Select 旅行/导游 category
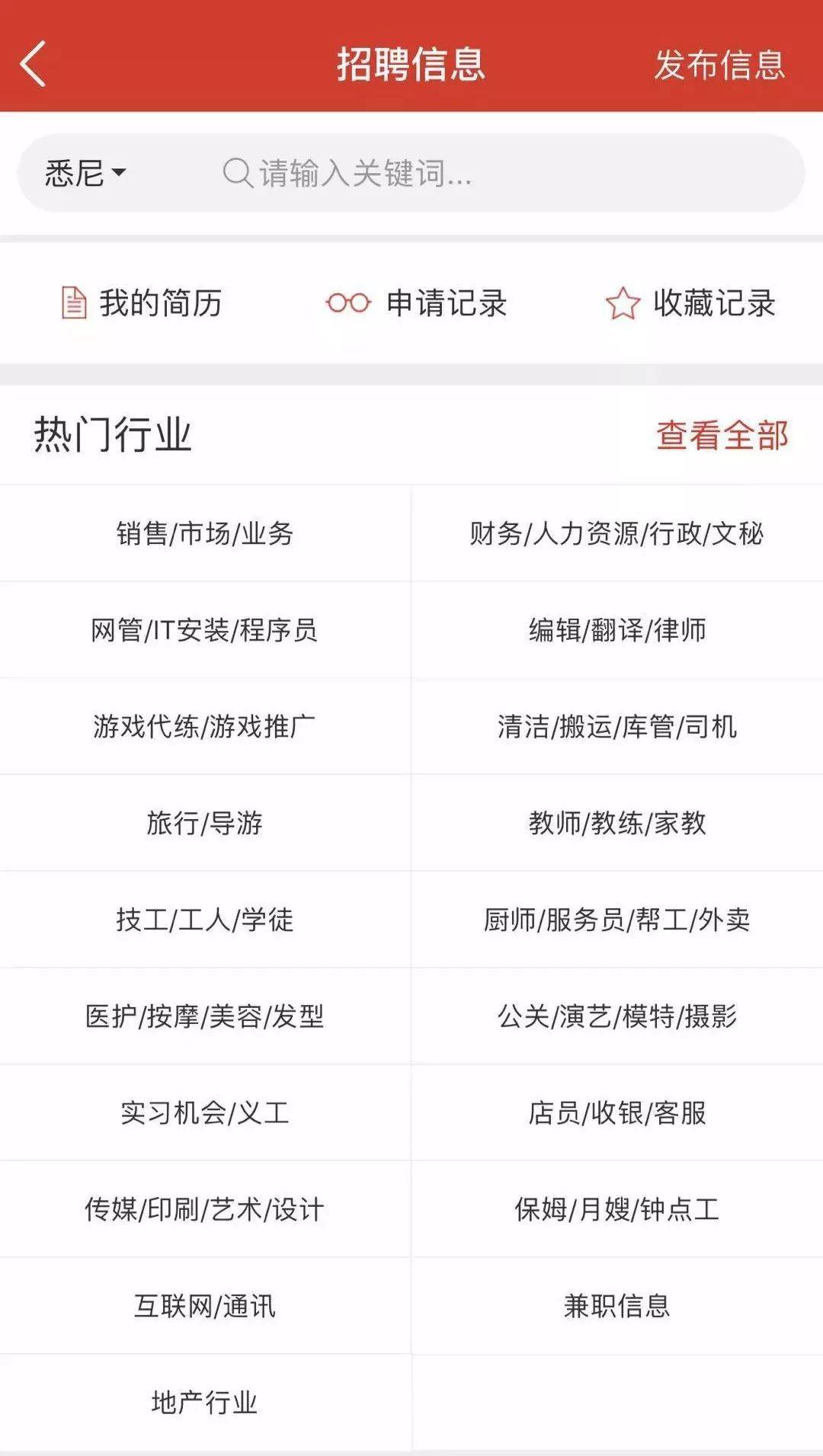Image resolution: width=823 pixels, height=1456 pixels. 205,823
